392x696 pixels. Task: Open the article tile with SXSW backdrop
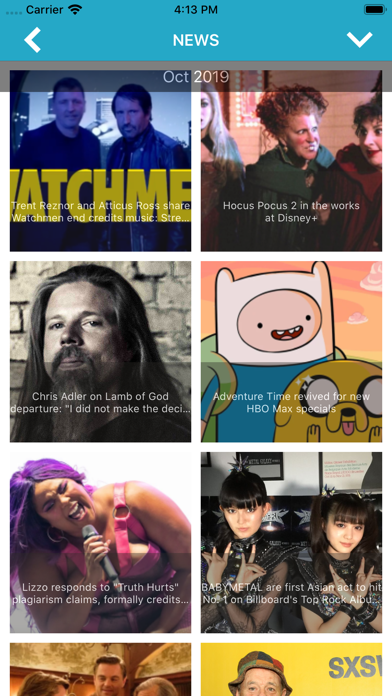tap(291, 669)
